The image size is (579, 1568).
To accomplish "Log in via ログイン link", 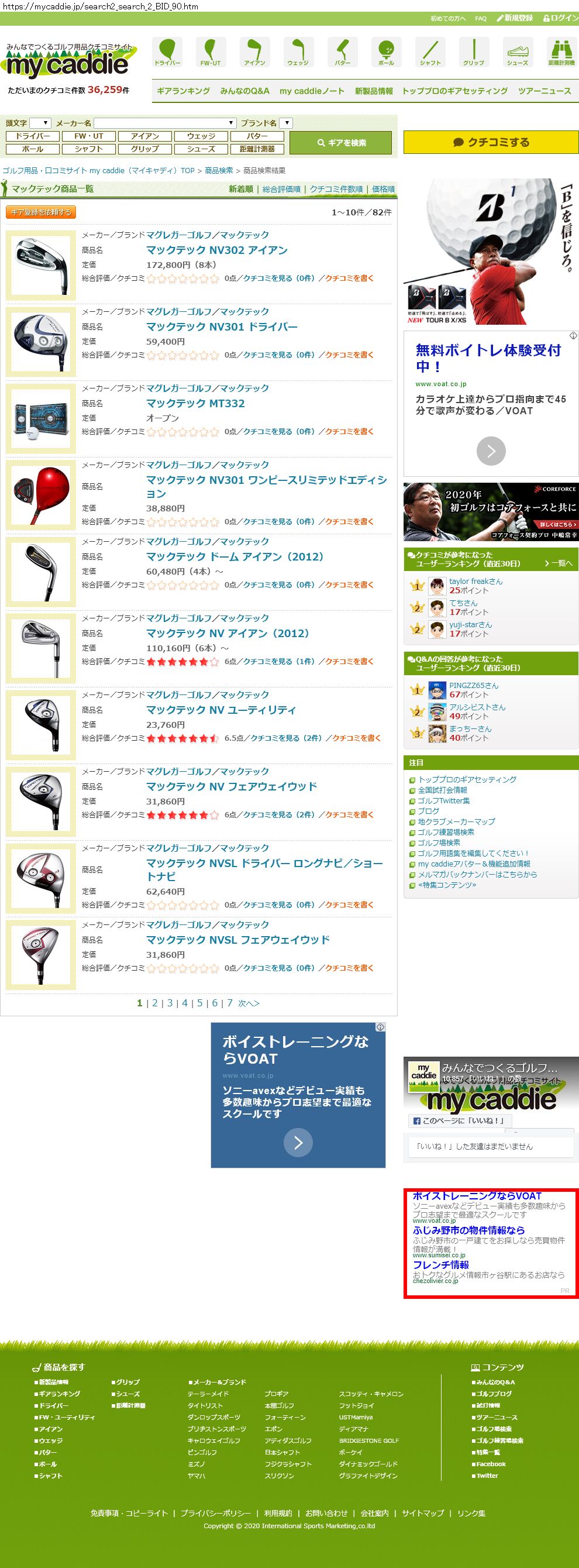I will coord(560,18).
